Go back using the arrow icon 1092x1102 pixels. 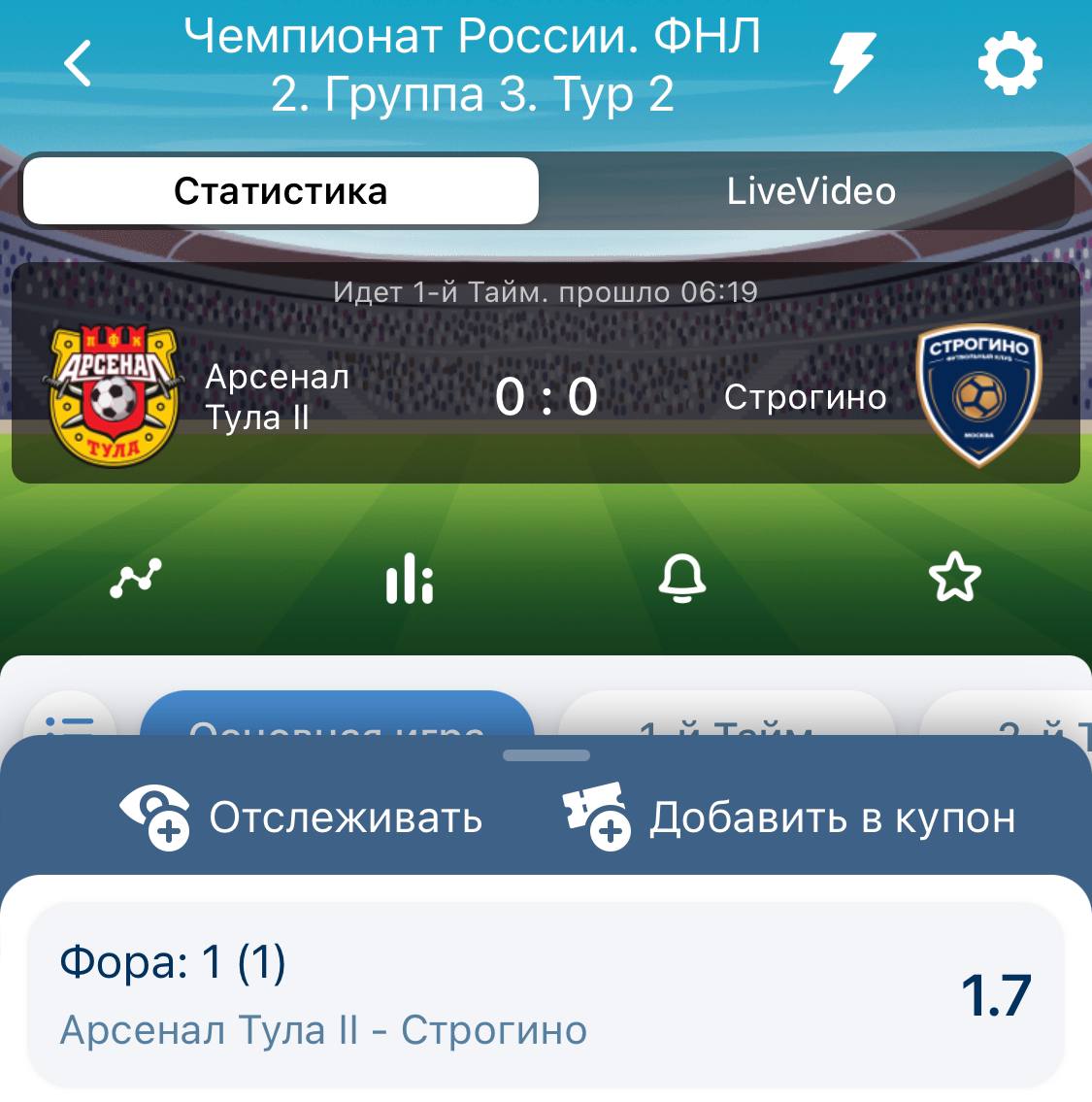pos(78,64)
